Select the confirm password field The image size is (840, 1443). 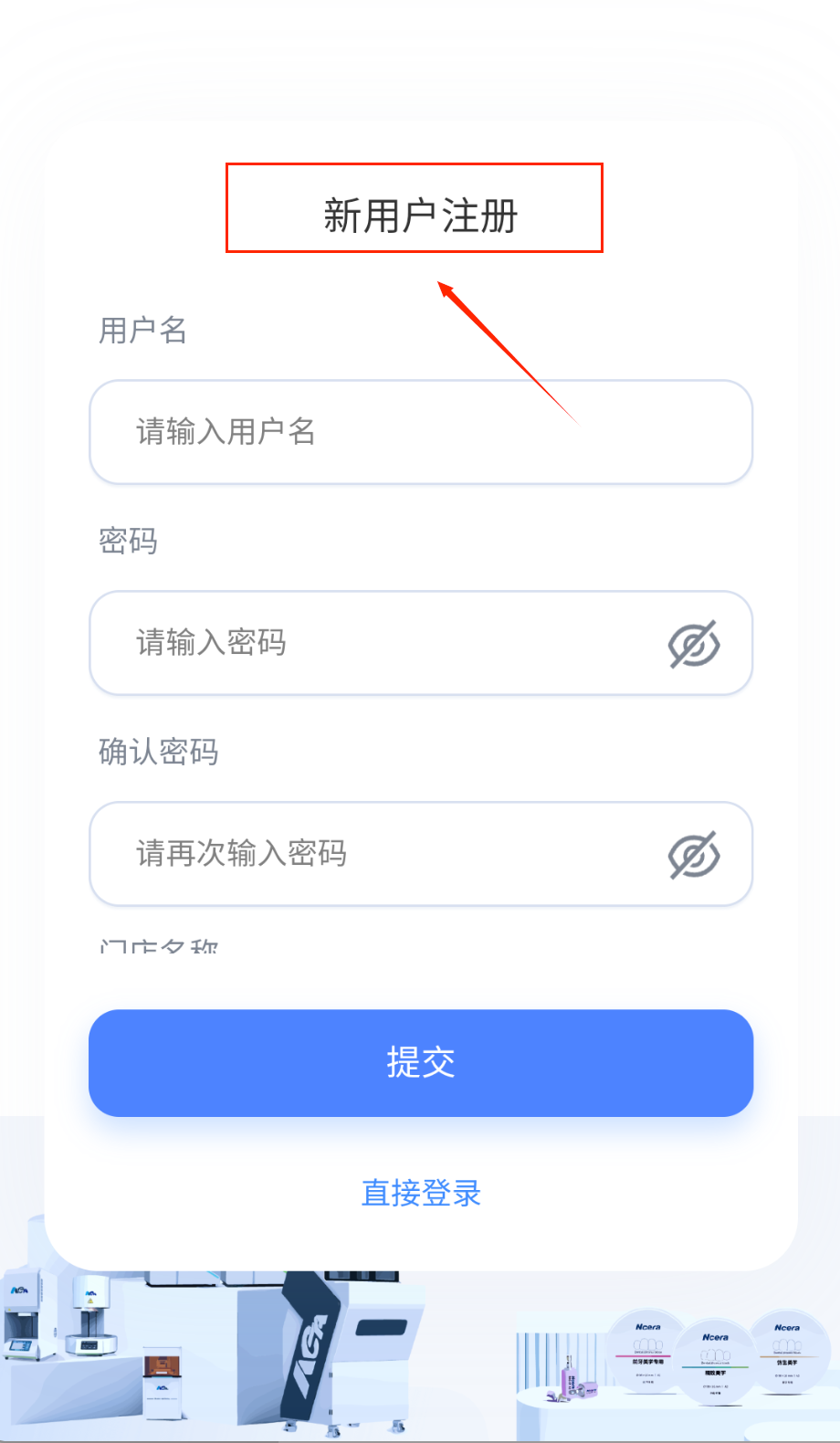[383, 854]
